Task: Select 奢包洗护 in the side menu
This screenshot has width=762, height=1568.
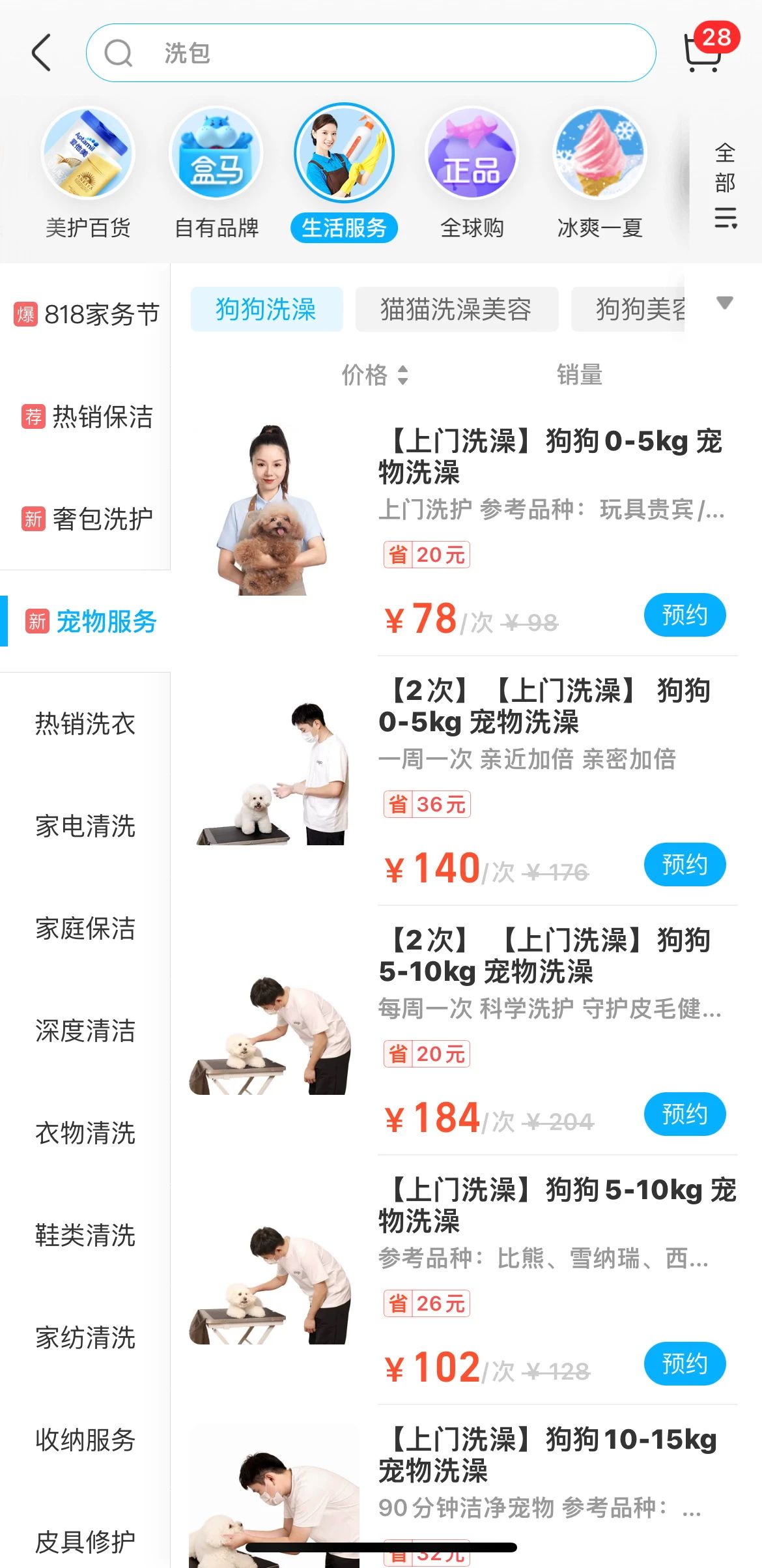Action: 87,519
